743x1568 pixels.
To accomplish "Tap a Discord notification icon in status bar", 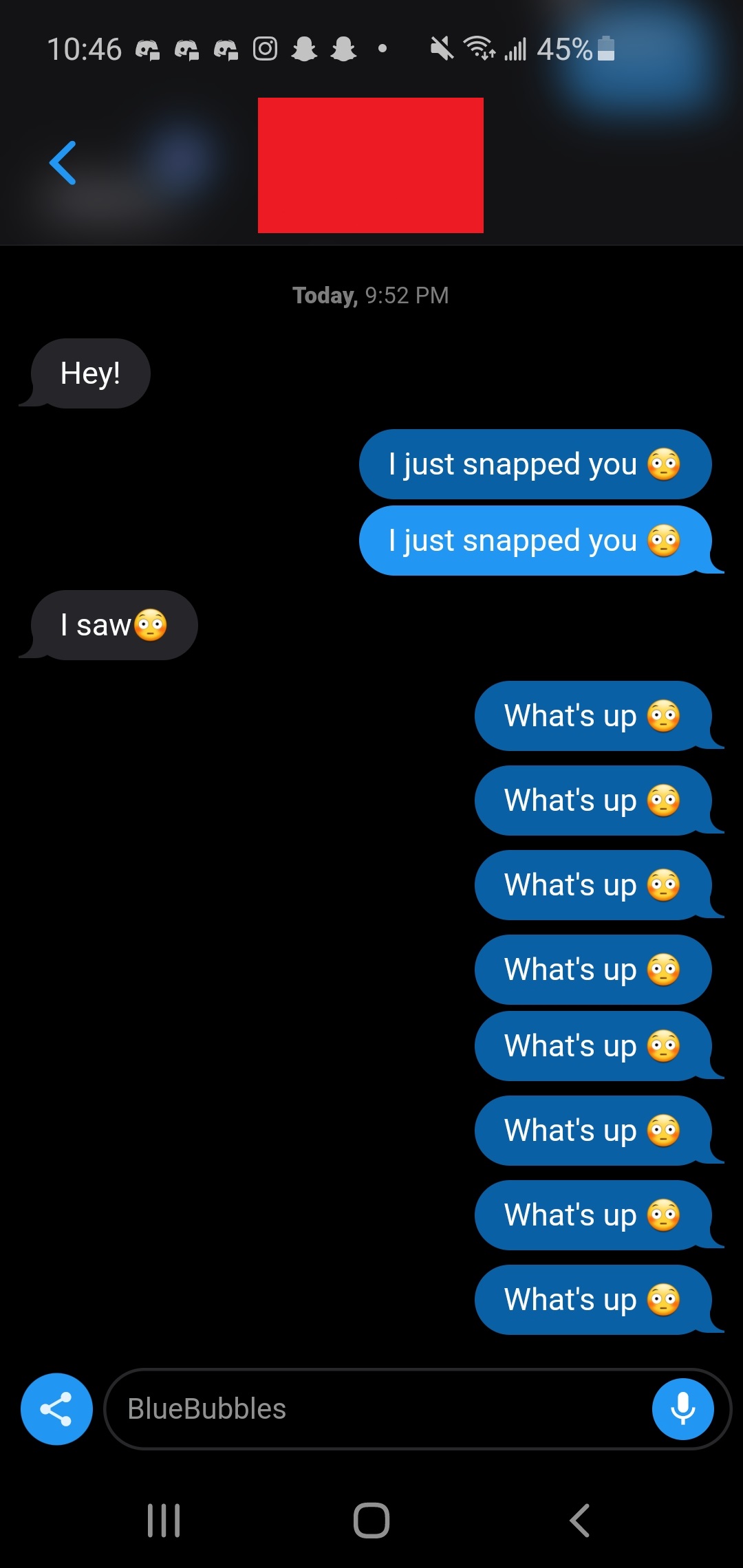I will (147, 49).
